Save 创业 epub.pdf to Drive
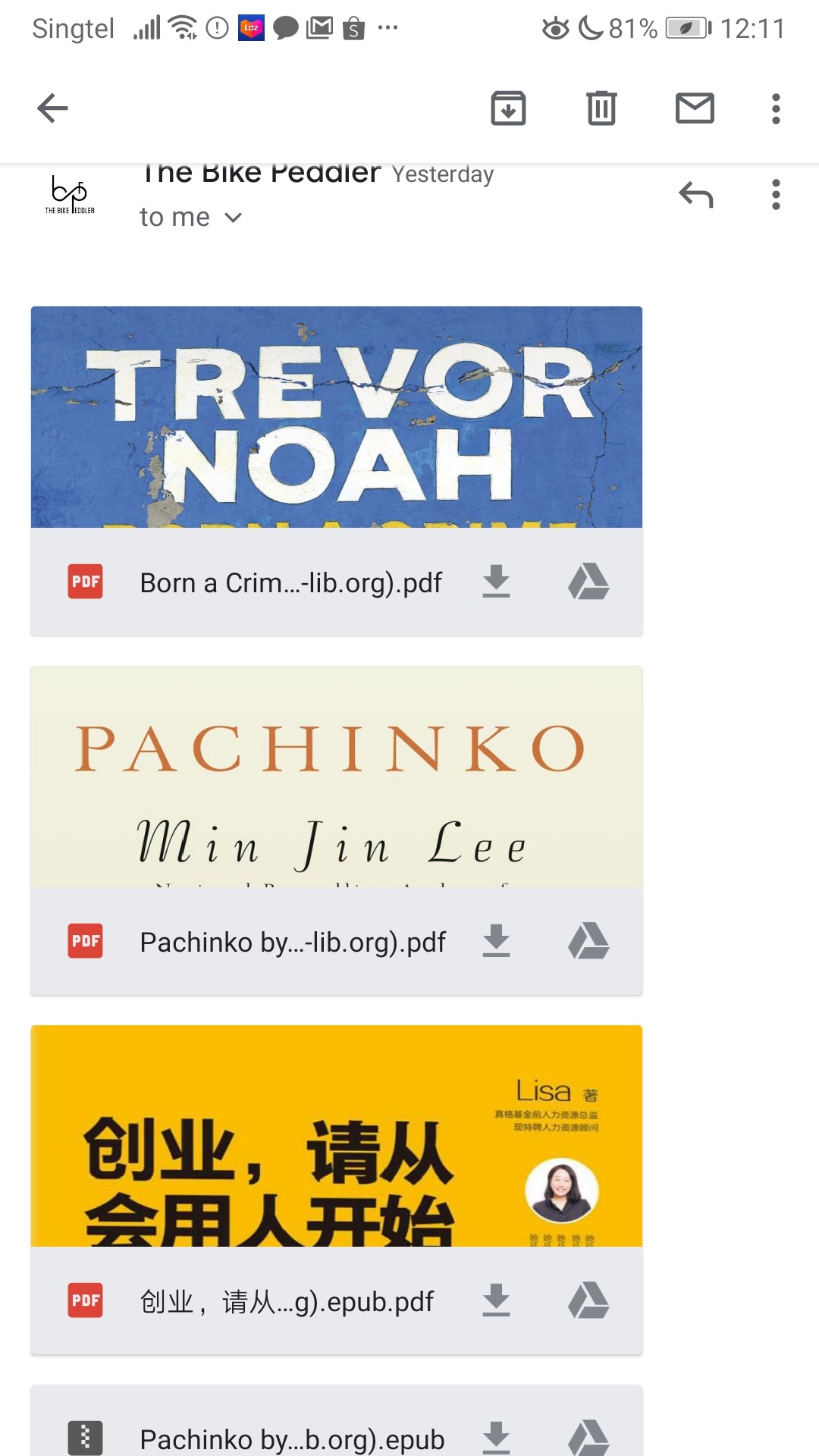 point(588,1301)
